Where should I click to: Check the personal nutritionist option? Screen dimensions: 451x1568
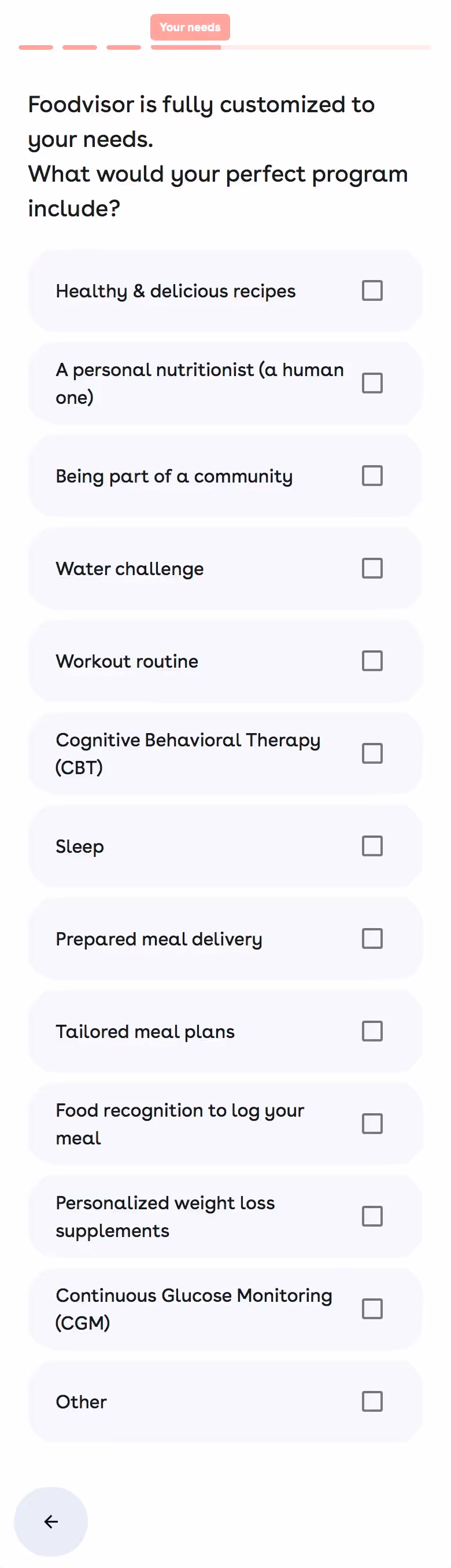tap(372, 384)
